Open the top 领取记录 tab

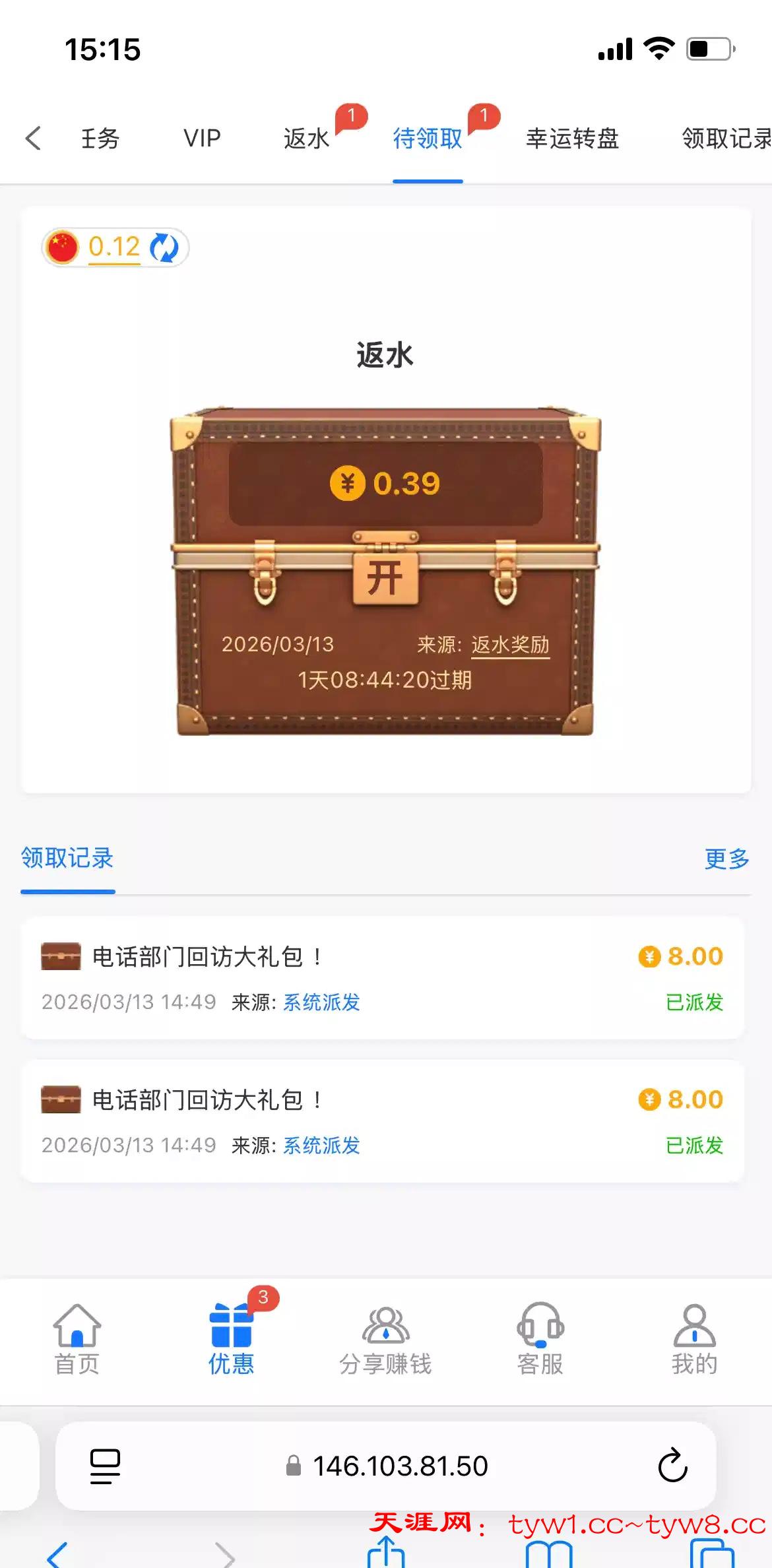tap(725, 139)
